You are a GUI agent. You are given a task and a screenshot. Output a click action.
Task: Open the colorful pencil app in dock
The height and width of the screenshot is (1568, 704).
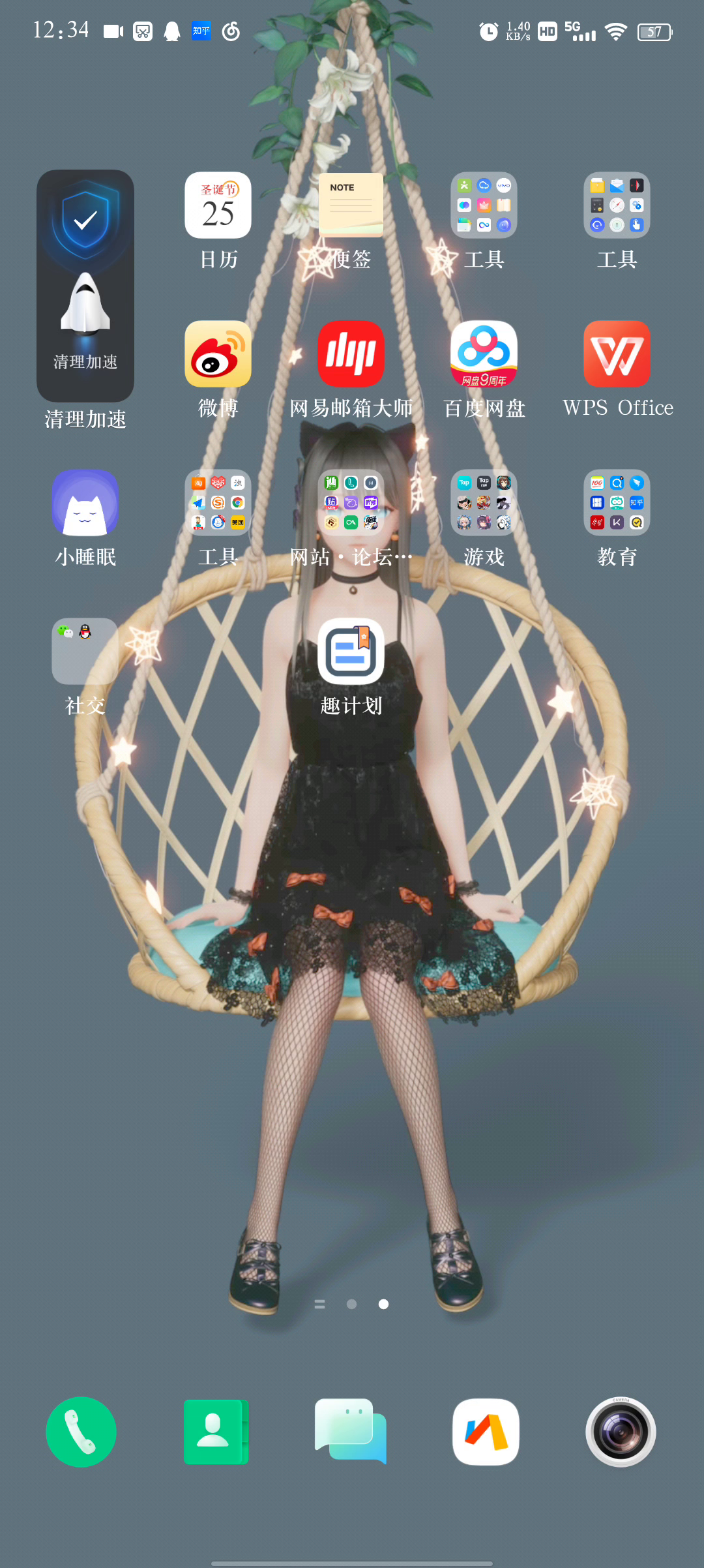coord(486,1432)
